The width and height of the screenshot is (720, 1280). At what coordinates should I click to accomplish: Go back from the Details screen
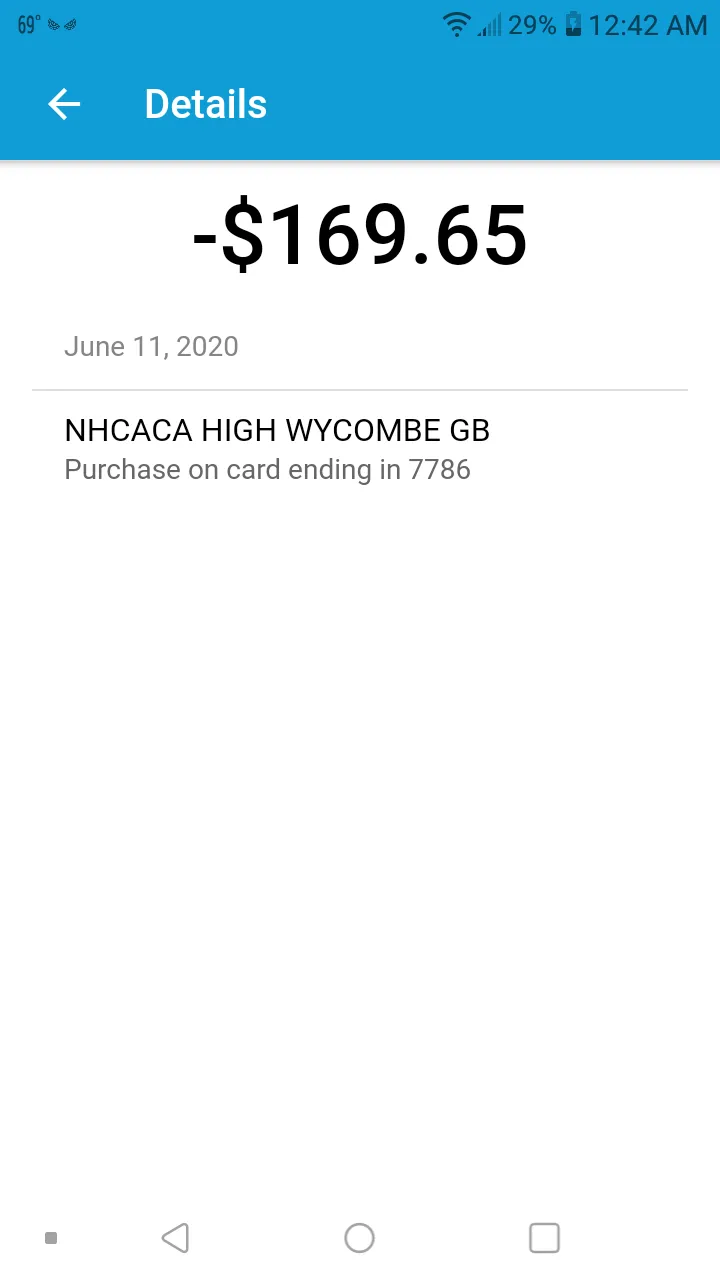click(64, 104)
